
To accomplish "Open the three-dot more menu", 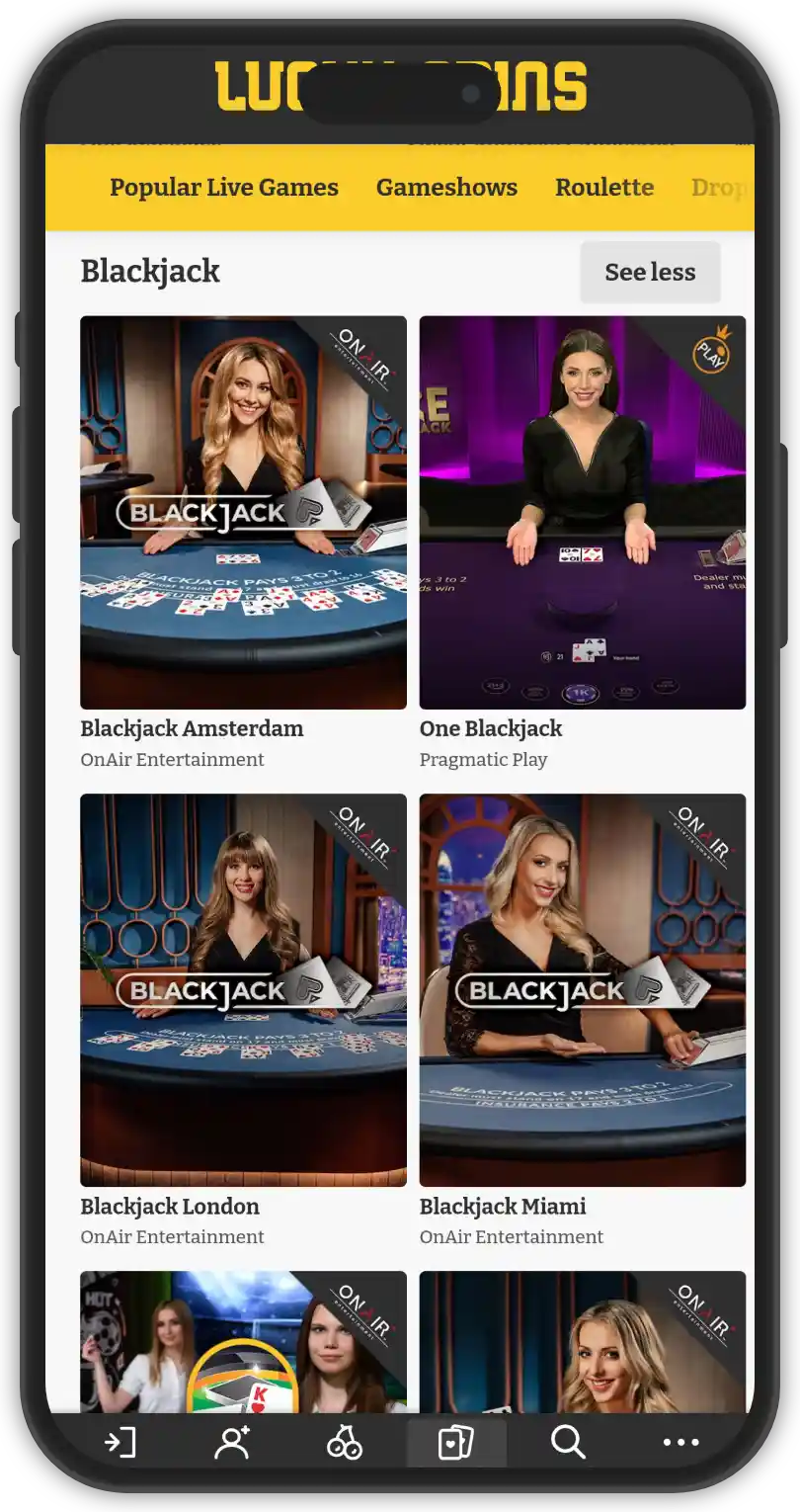I will [x=680, y=1443].
